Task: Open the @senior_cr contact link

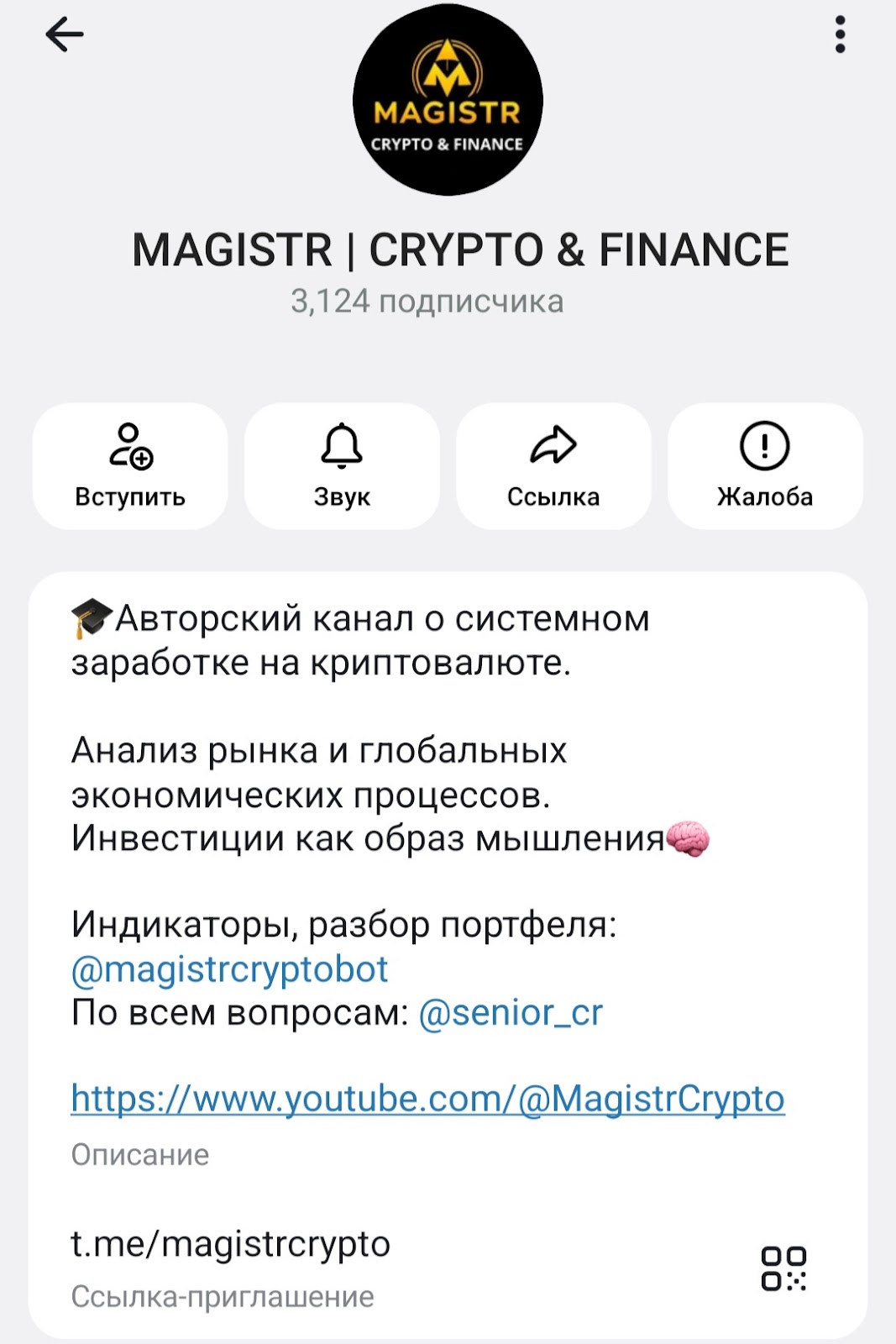Action: [511, 1013]
